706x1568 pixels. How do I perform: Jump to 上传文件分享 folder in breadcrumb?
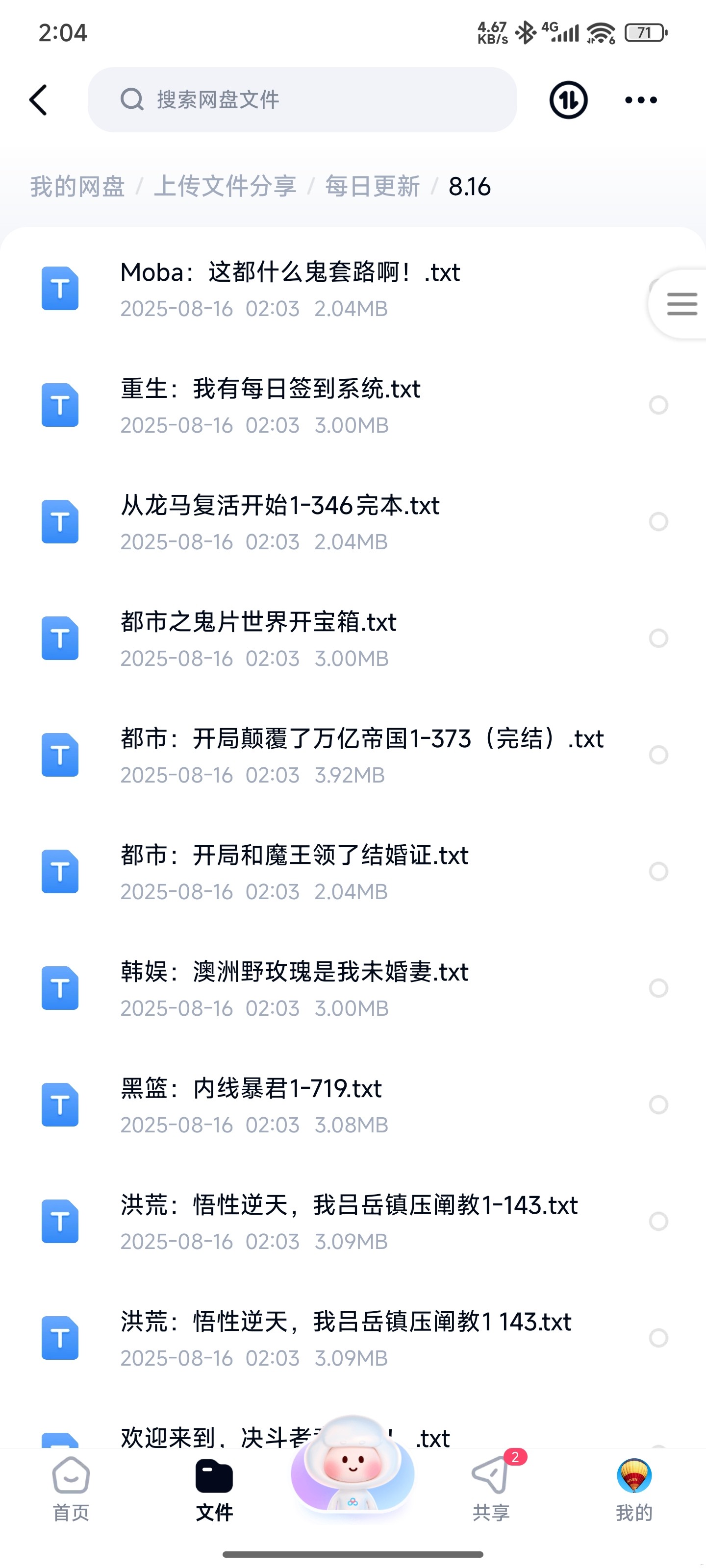pyautogui.click(x=225, y=186)
